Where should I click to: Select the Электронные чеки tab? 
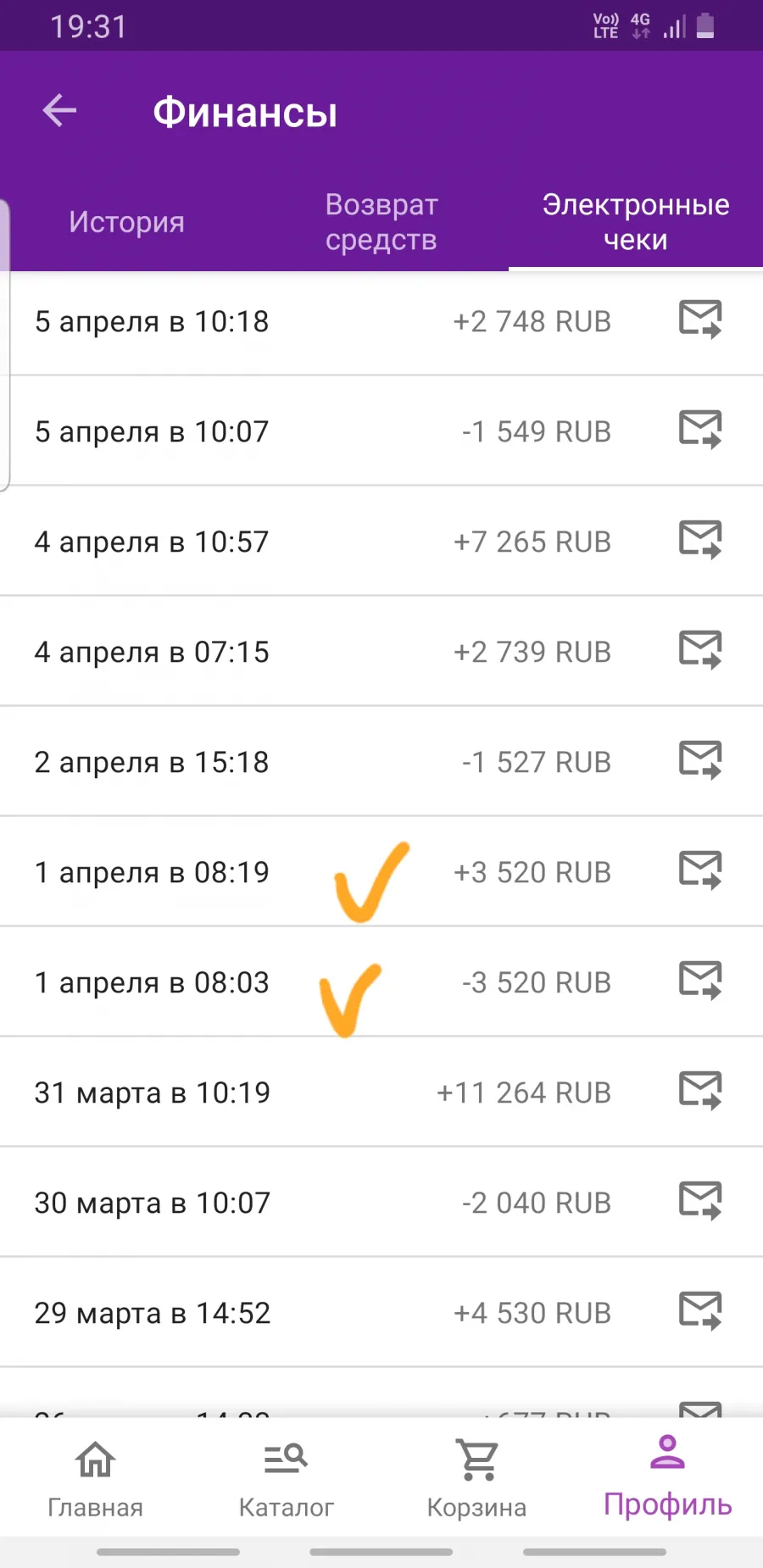point(636,222)
